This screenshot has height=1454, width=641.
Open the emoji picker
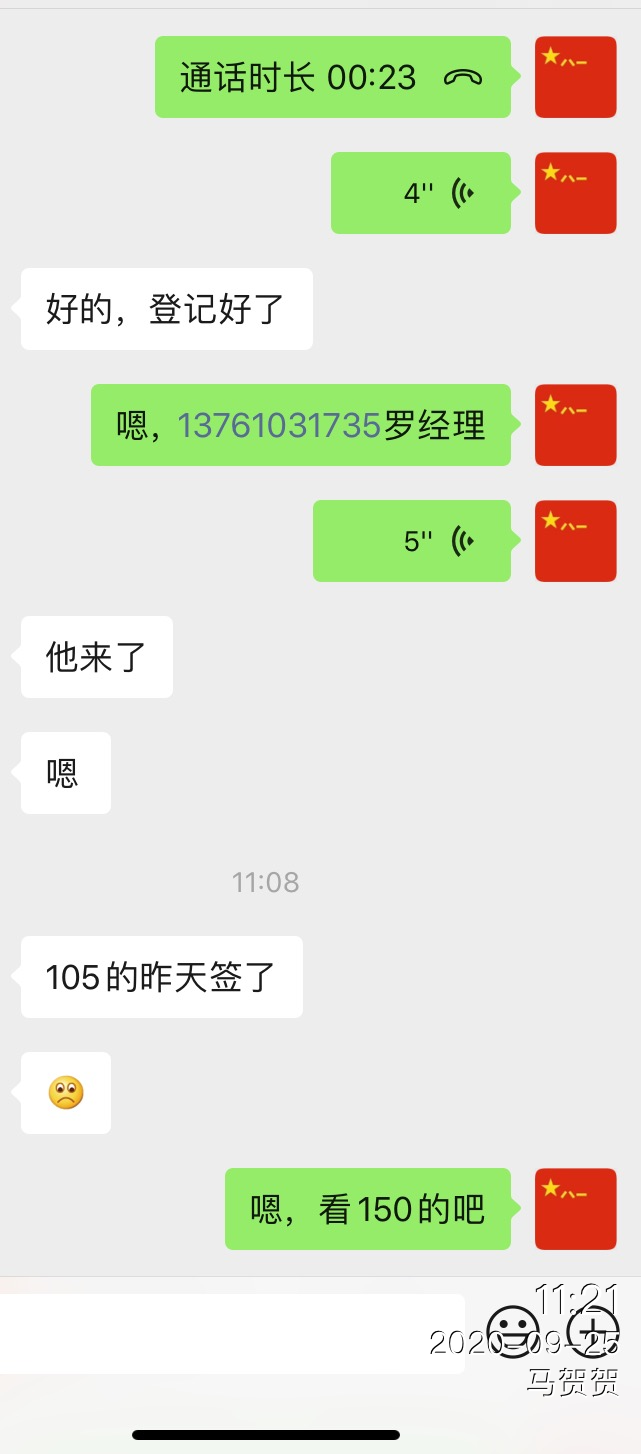point(515,1329)
